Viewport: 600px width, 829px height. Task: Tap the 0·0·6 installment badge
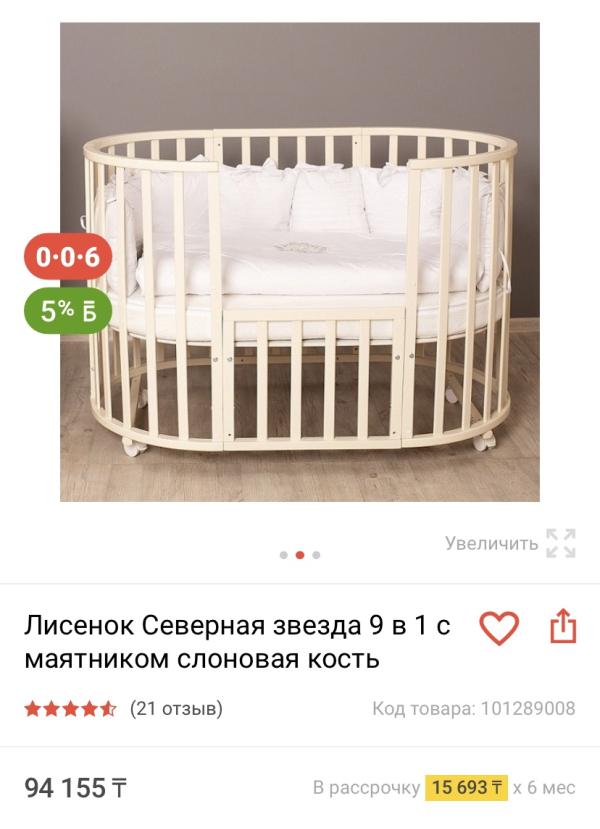(x=68, y=257)
